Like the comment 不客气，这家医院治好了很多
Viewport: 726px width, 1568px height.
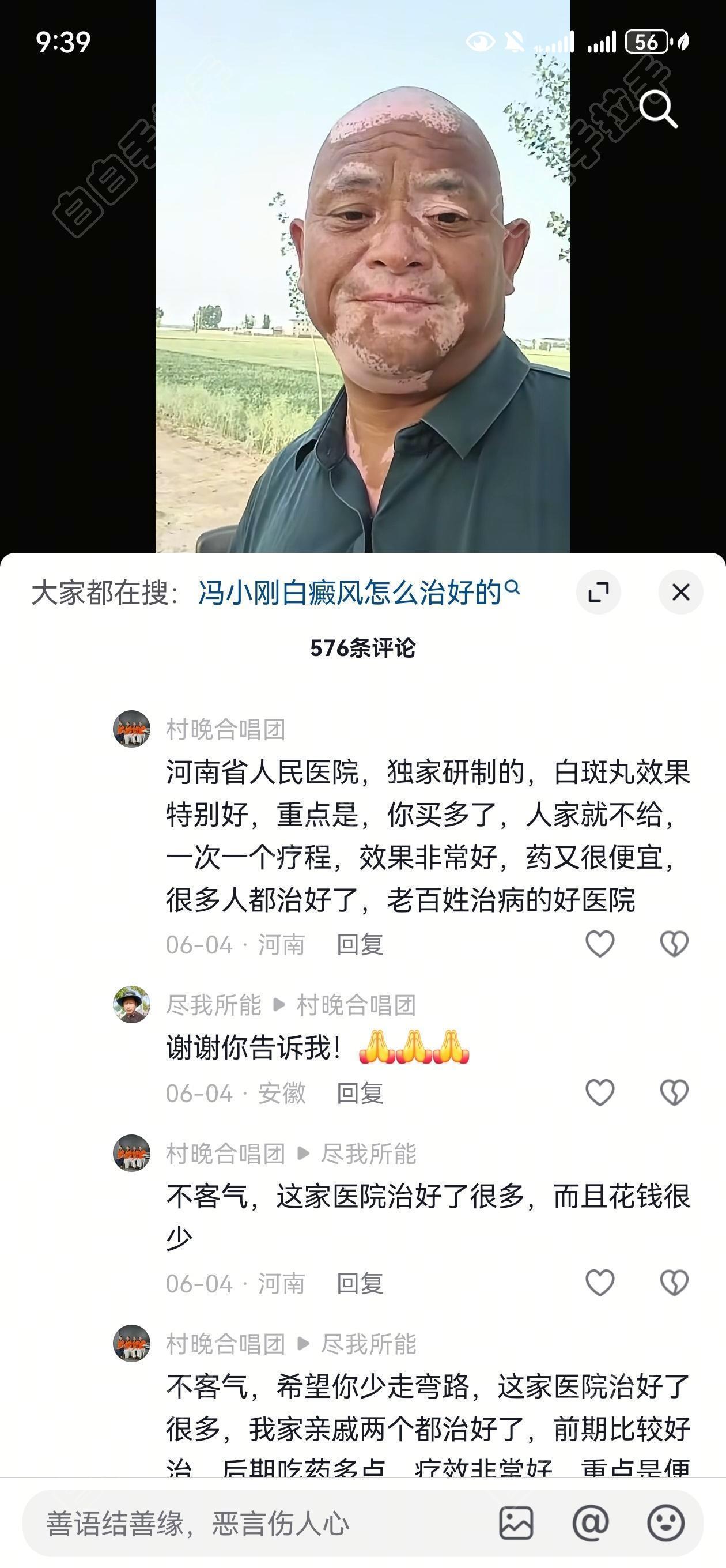[599, 1283]
